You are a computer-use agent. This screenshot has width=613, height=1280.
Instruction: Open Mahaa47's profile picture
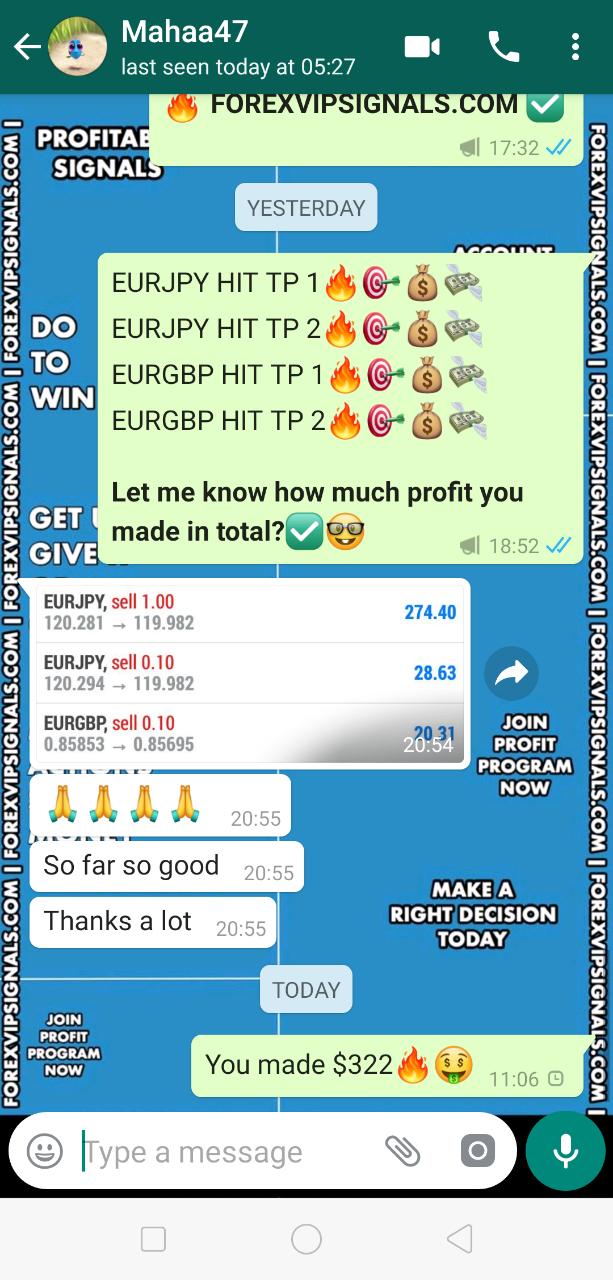(77, 47)
